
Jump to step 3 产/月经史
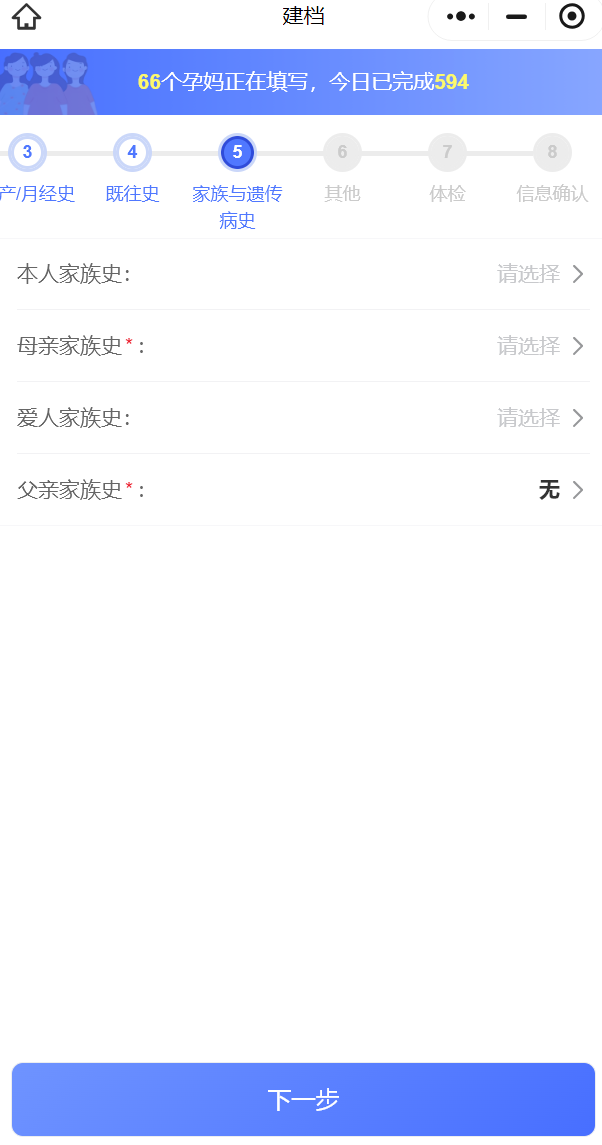point(27,153)
